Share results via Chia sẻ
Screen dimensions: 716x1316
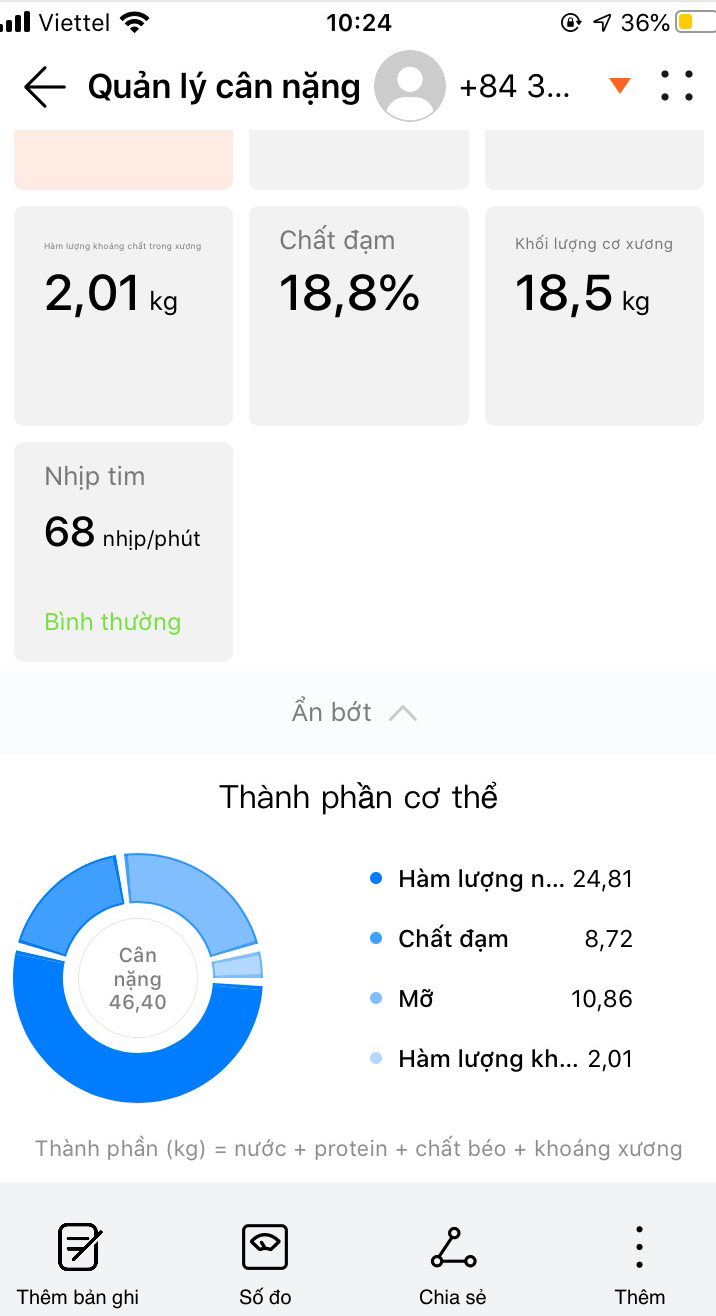point(453,1264)
